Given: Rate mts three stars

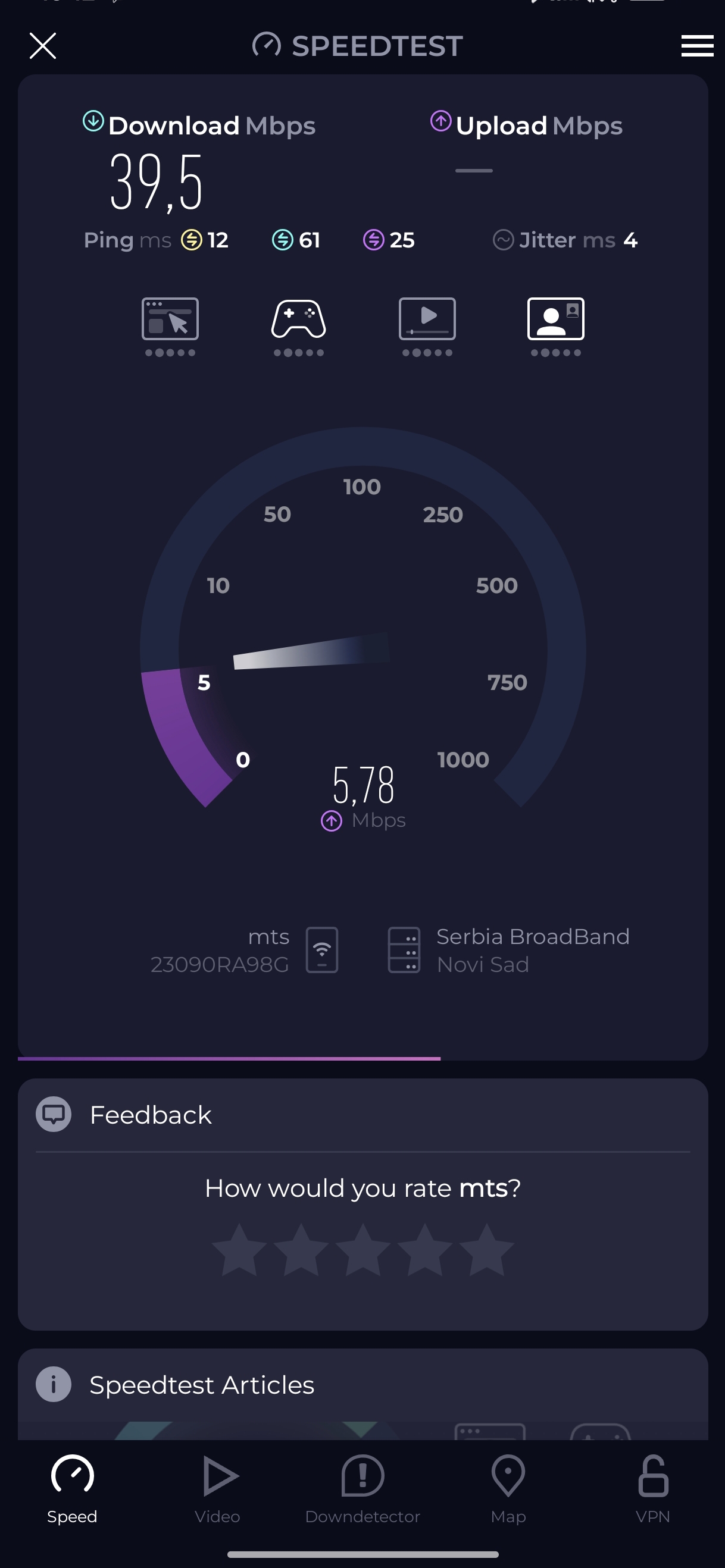Looking at the screenshot, I should (363, 1250).
